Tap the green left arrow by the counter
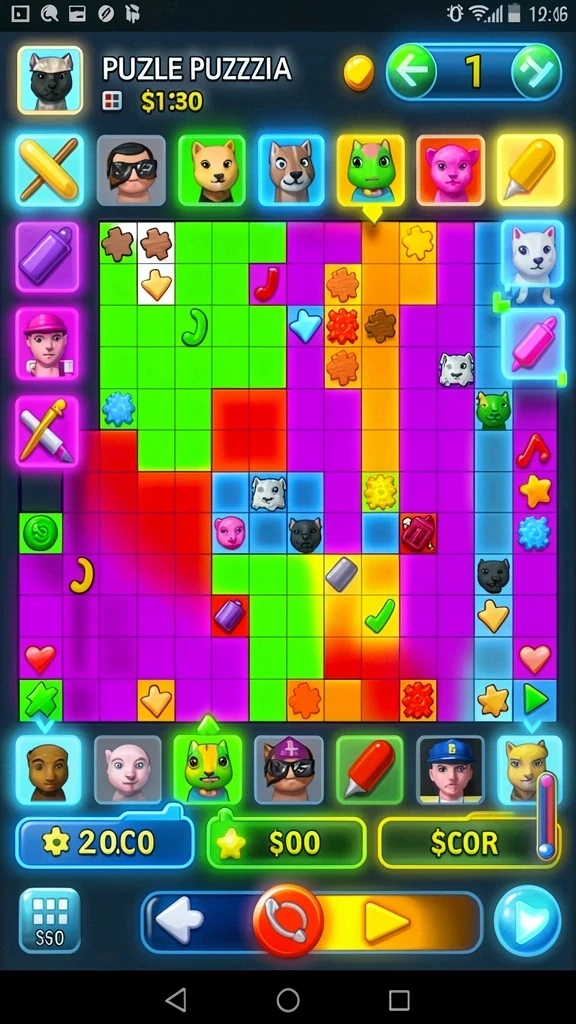Viewport: 576px width, 1024px height. coord(411,72)
